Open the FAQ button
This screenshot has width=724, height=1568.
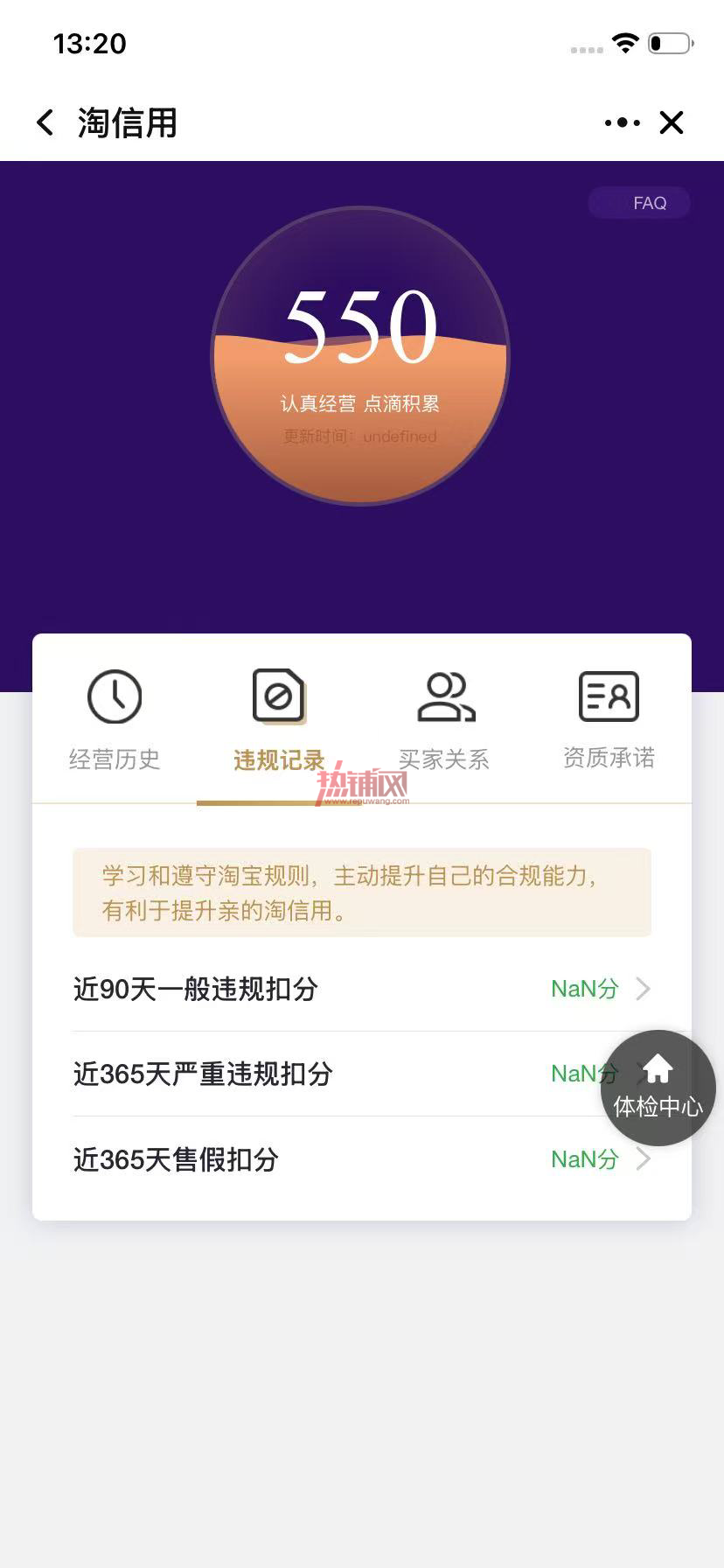point(639,203)
